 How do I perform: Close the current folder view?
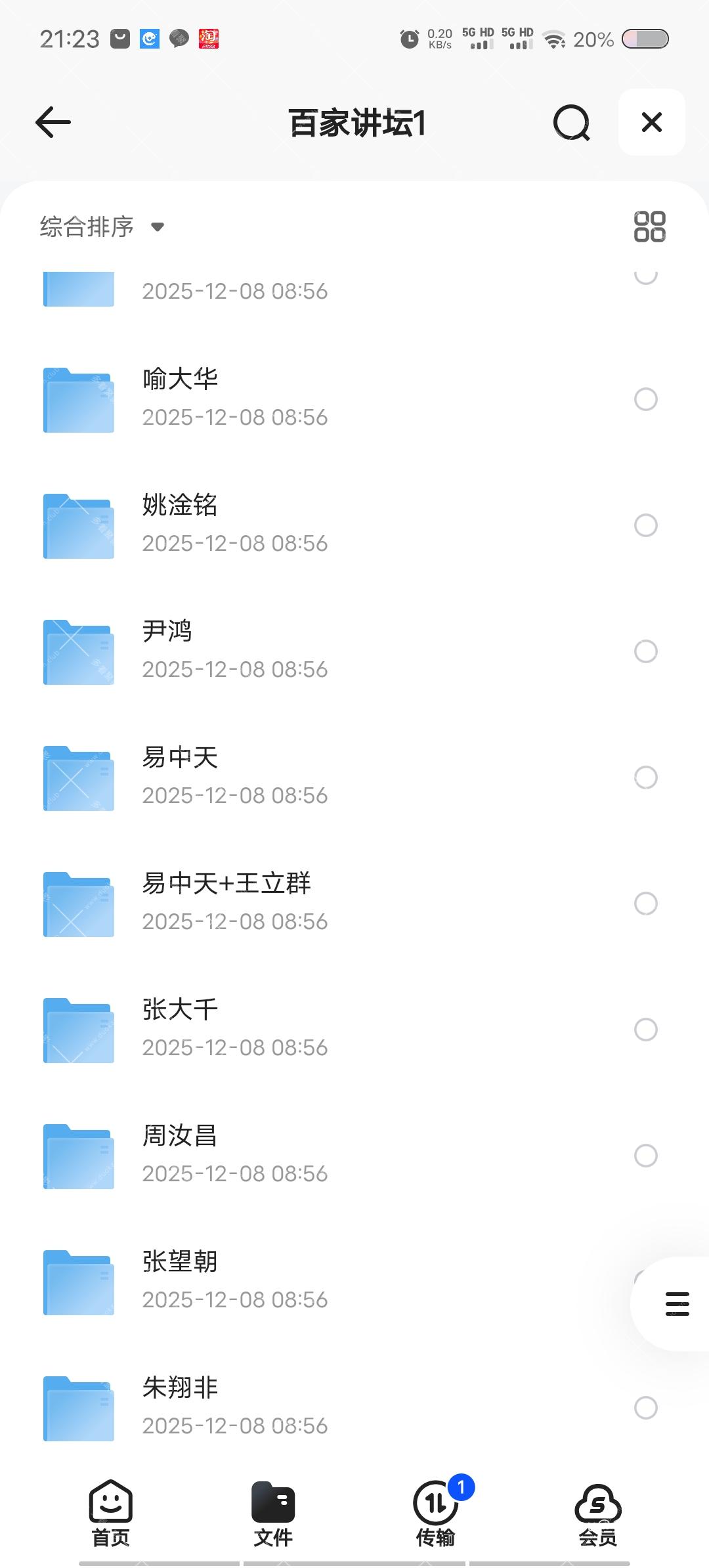[x=651, y=122]
